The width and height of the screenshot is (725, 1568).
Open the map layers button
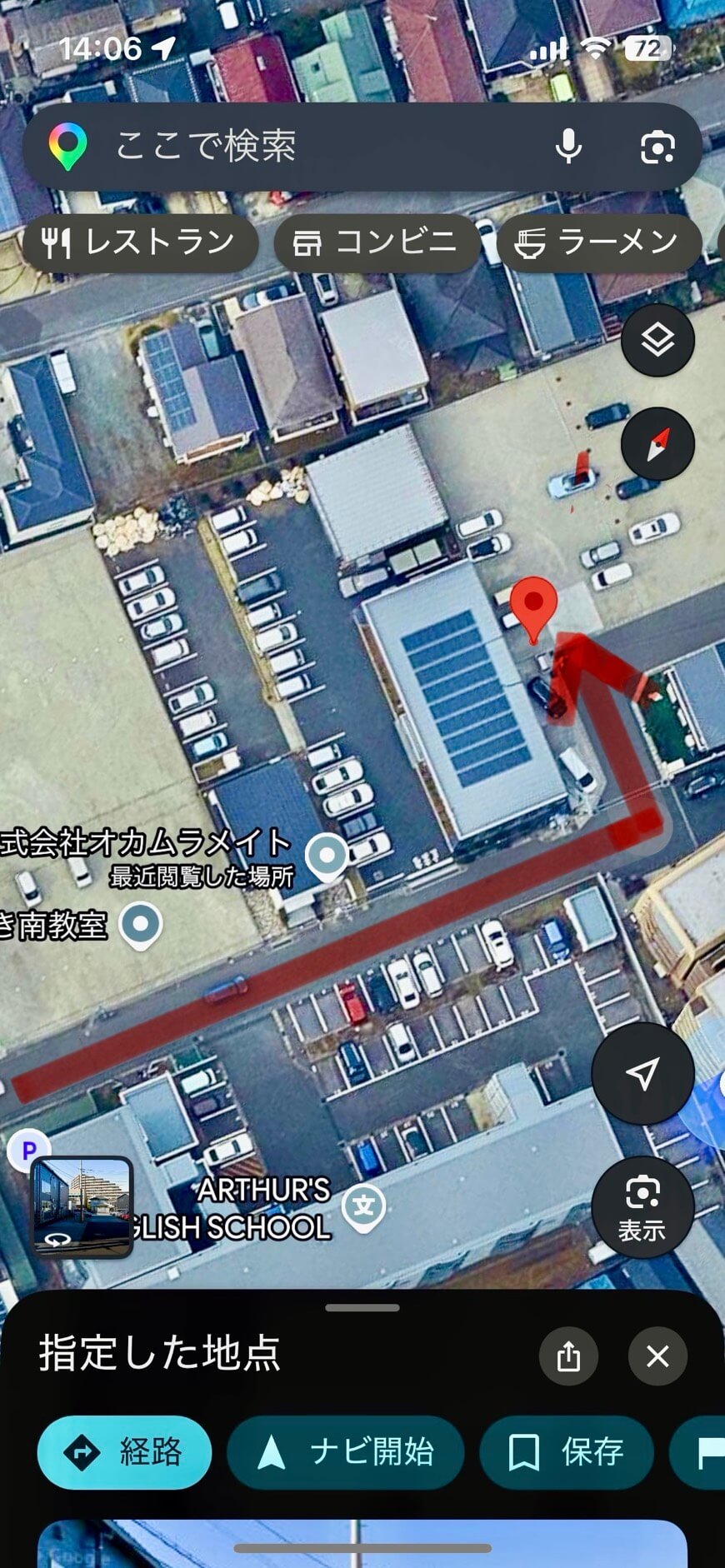657,340
